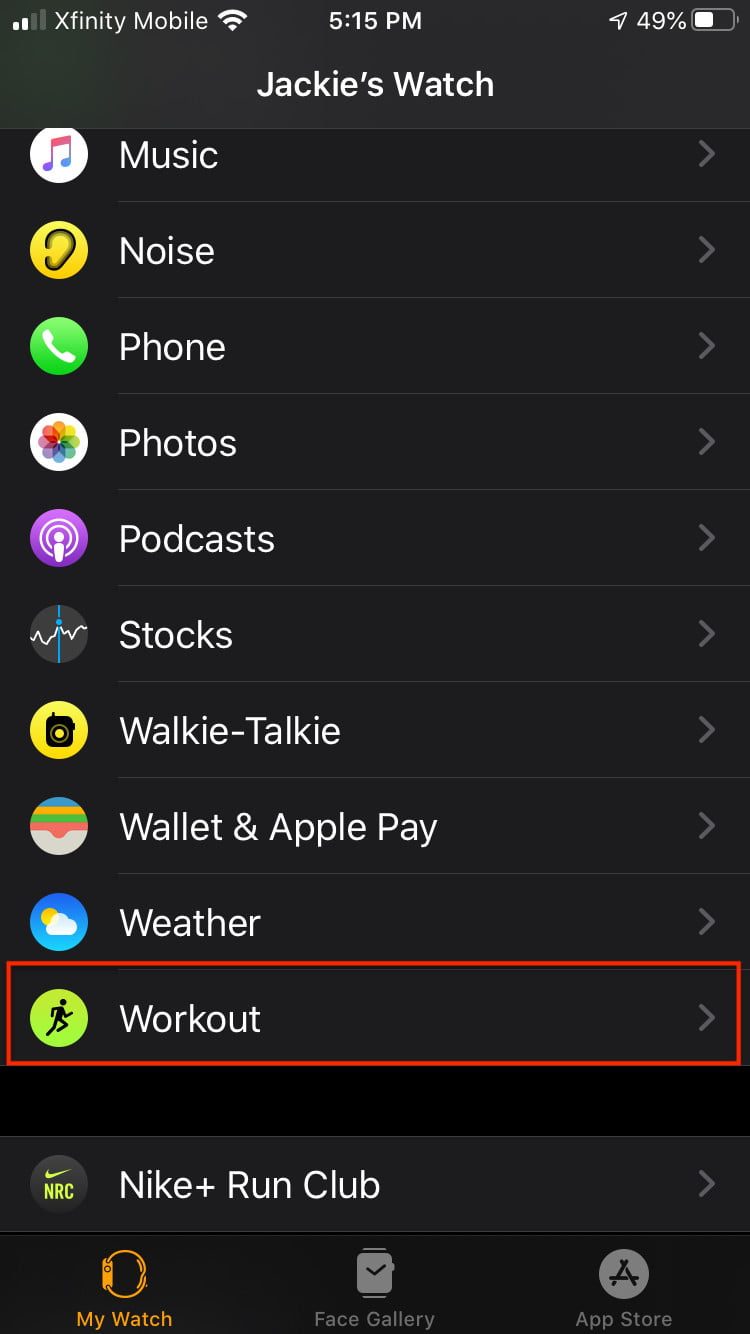Open Workout settings

pyautogui.click(x=375, y=1018)
